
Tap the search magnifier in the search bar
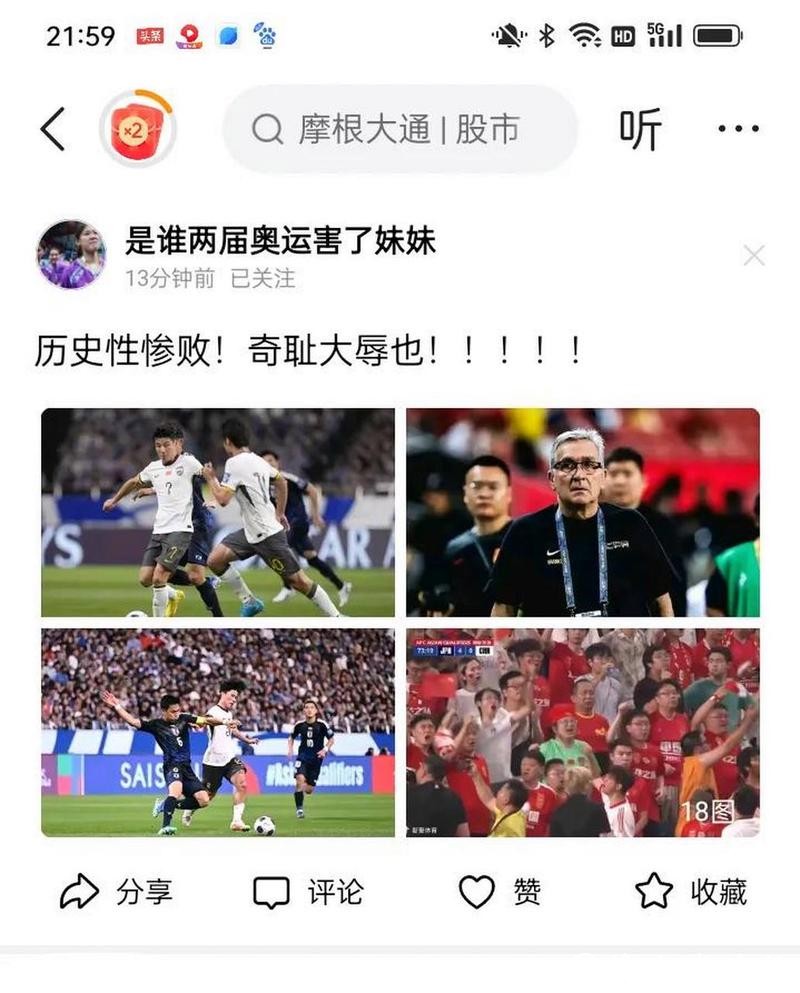[266, 128]
